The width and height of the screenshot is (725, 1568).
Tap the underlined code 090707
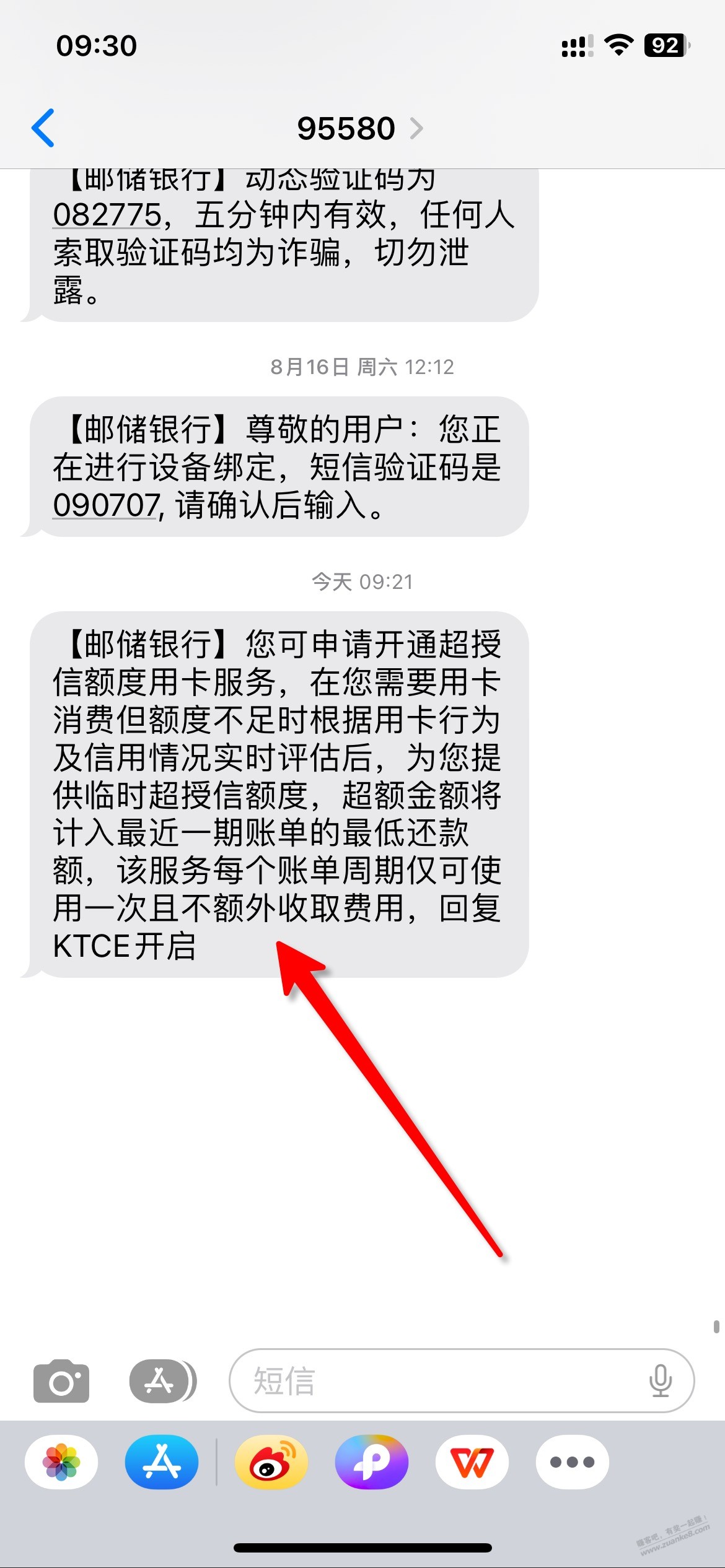click(x=107, y=505)
